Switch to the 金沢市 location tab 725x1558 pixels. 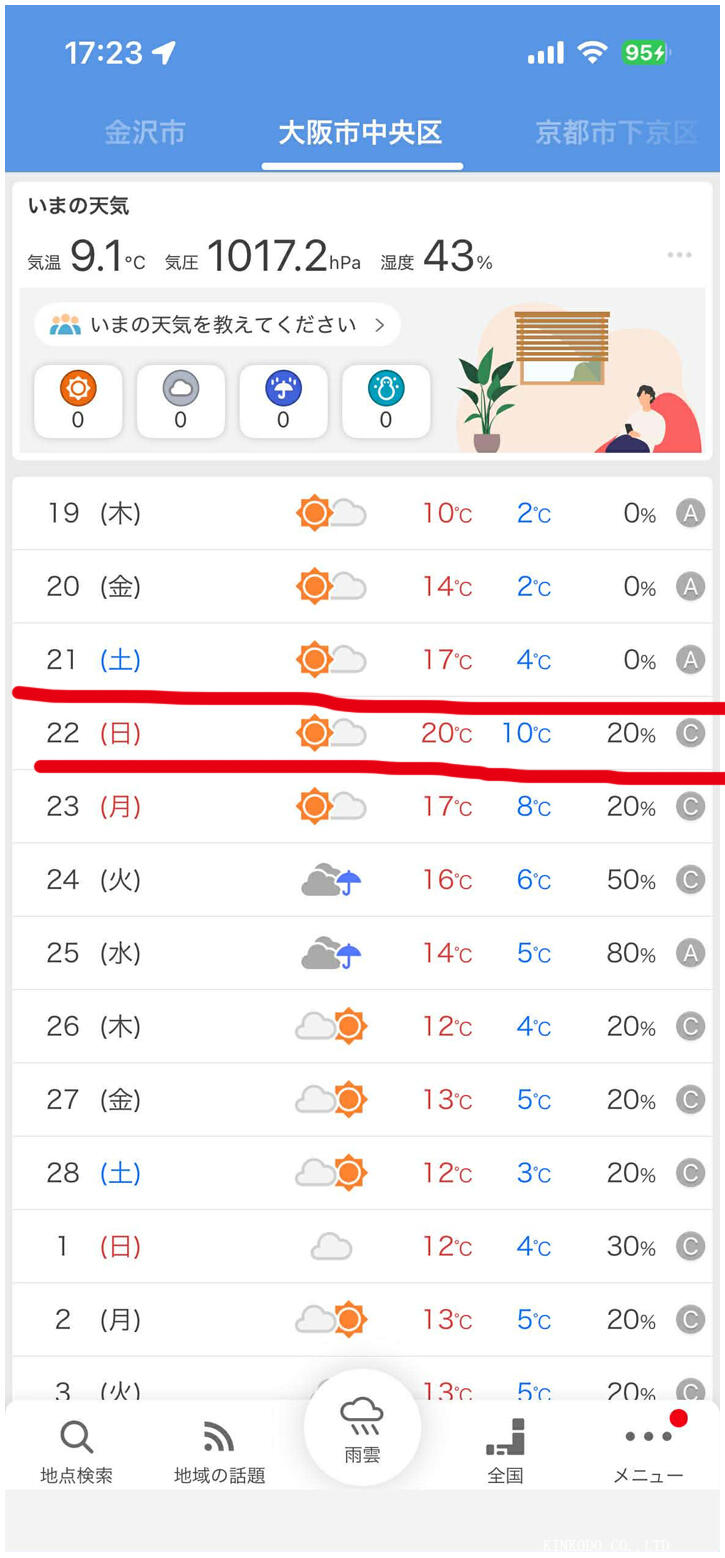145,133
